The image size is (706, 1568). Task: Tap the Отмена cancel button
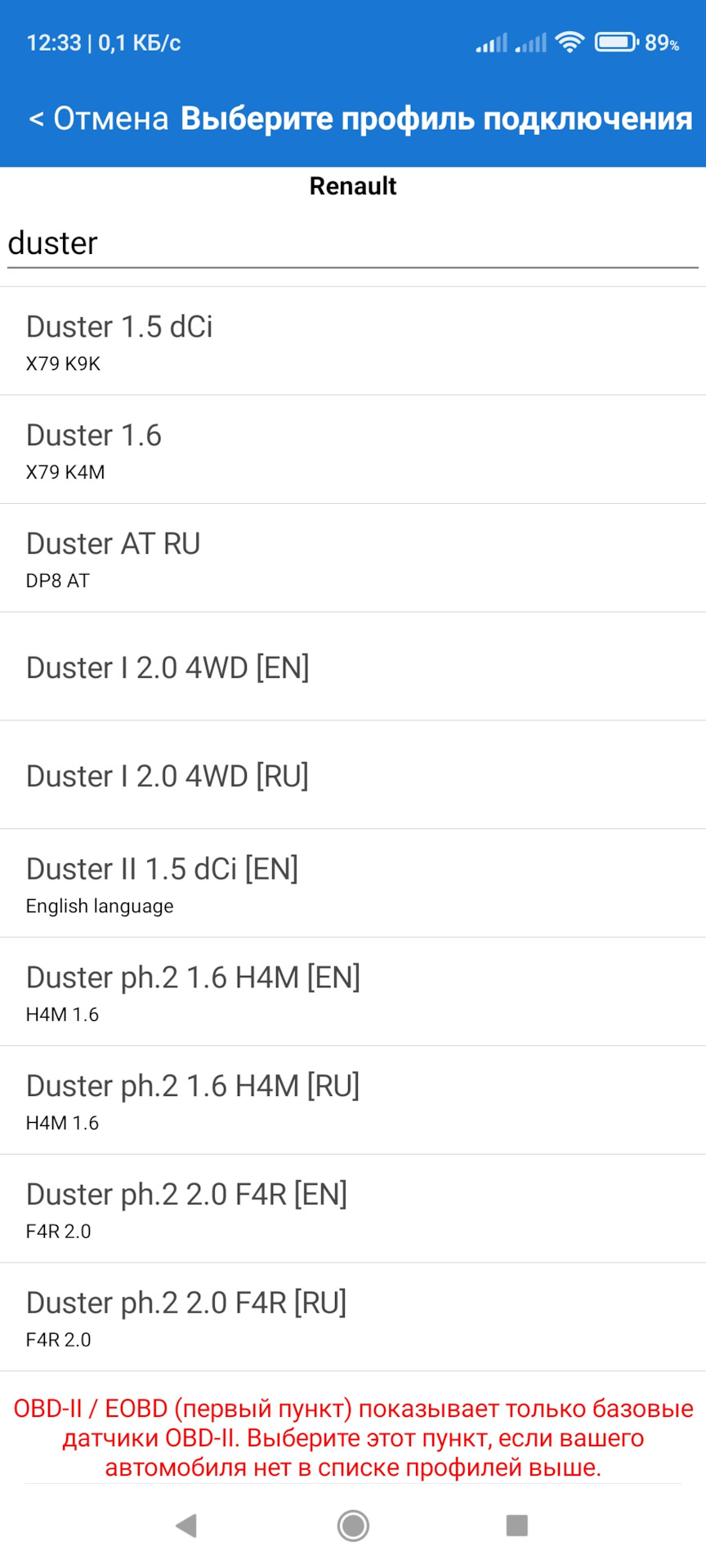click(99, 119)
